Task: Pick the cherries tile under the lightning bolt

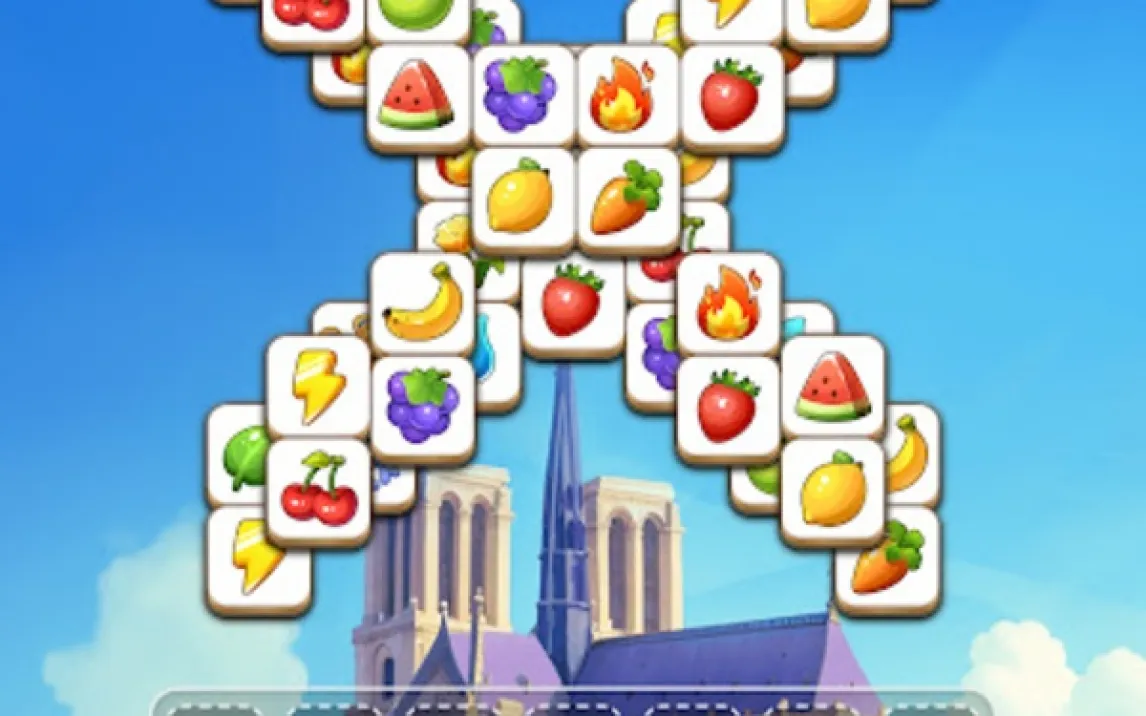Action: pos(318,492)
